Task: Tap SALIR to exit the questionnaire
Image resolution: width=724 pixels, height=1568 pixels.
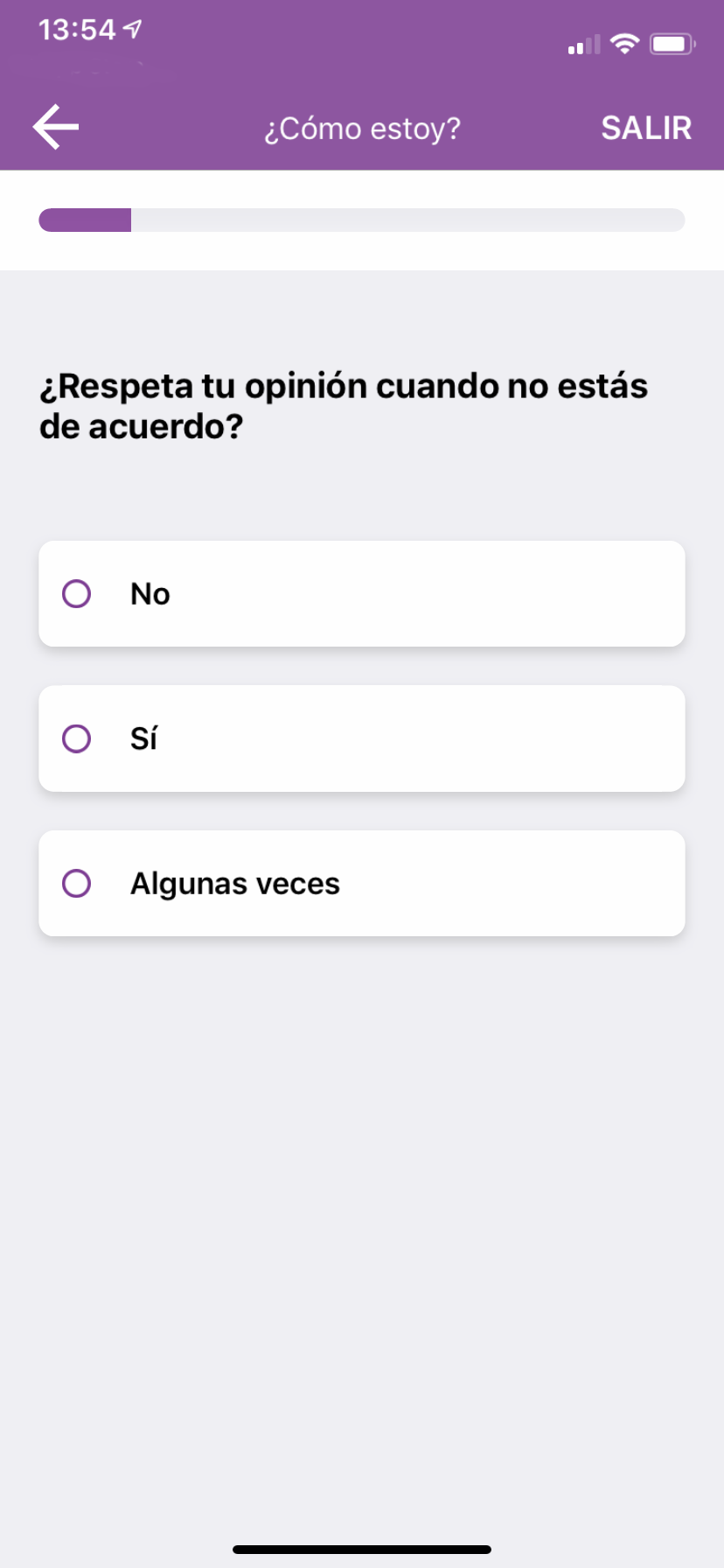Action: (x=646, y=129)
